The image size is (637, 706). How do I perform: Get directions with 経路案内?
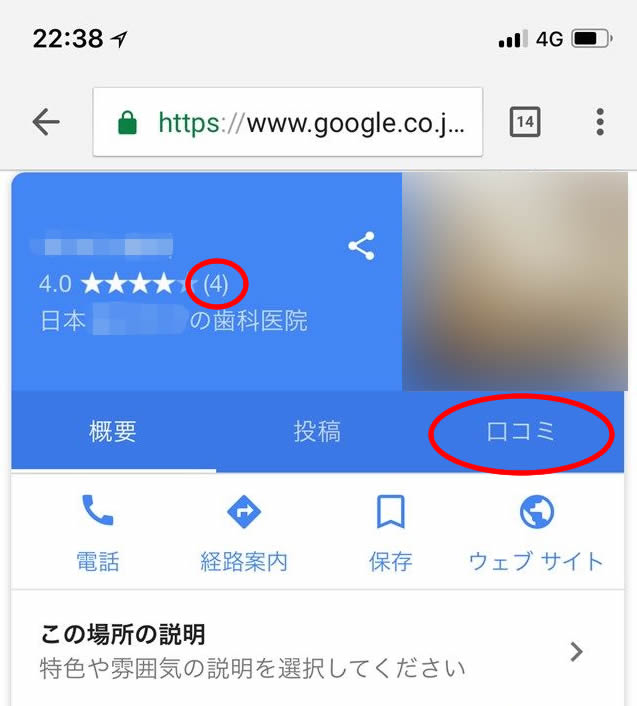pyautogui.click(x=244, y=533)
